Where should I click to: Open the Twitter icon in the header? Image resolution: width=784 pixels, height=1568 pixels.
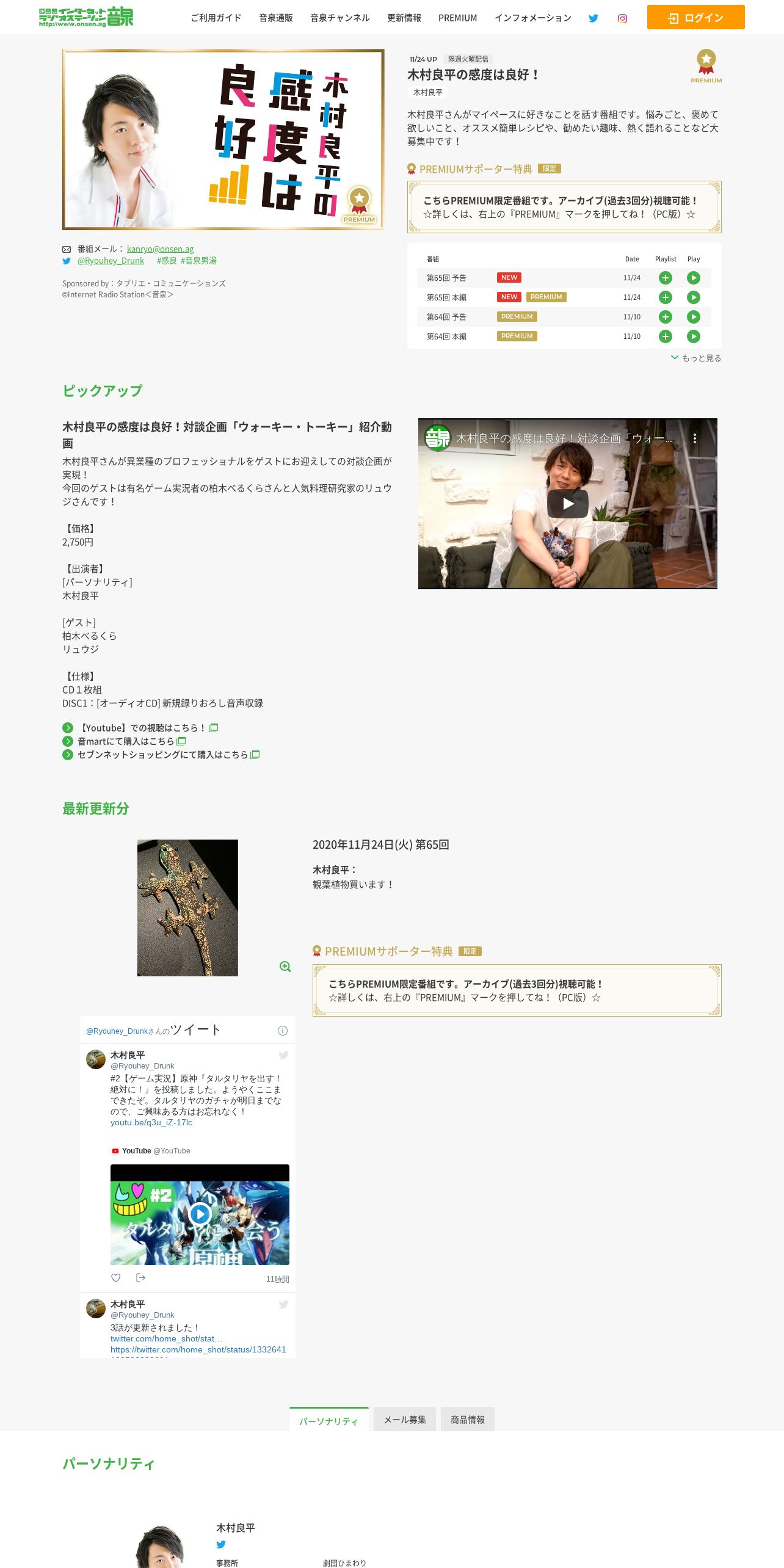point(593,18)
